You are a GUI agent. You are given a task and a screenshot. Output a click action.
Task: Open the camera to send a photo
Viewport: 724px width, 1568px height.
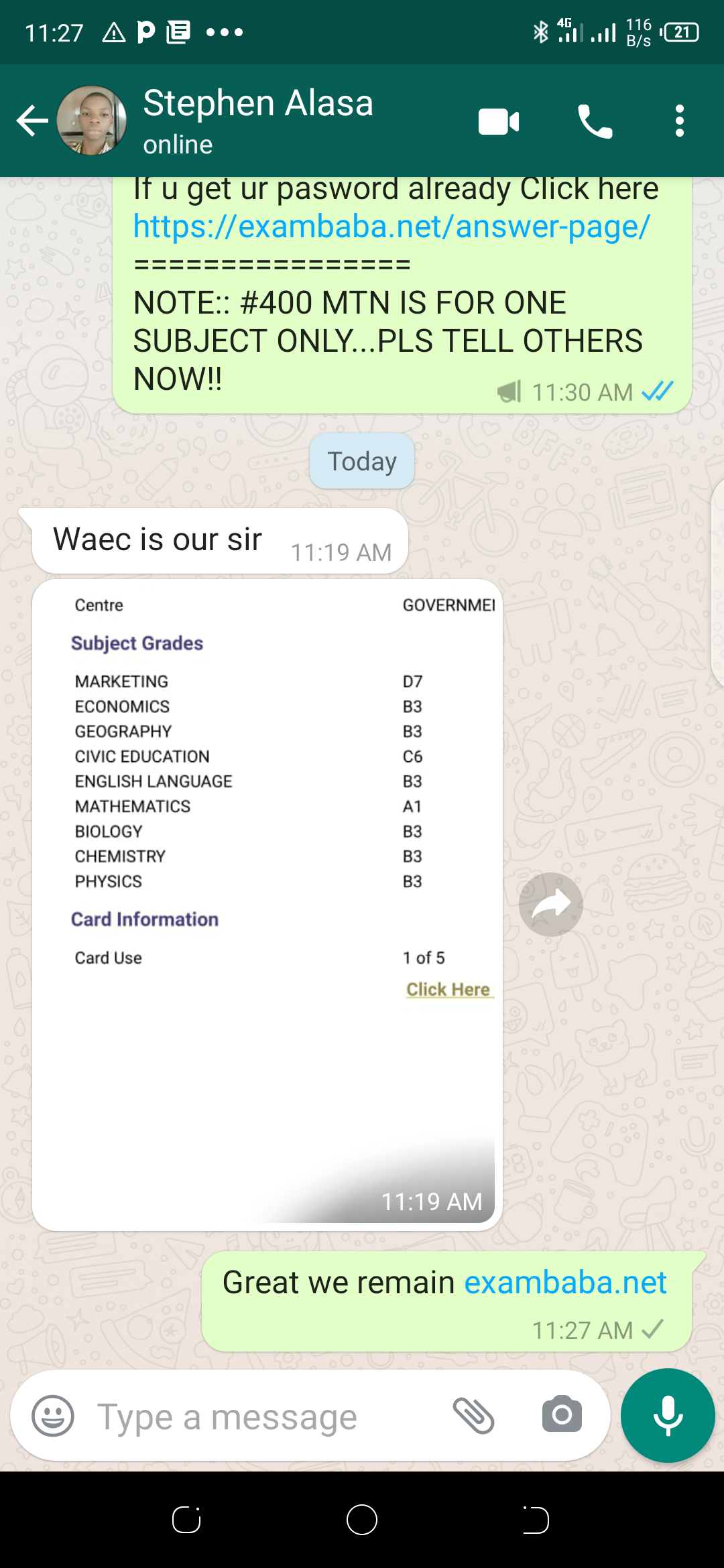[x=562, y=1415]
